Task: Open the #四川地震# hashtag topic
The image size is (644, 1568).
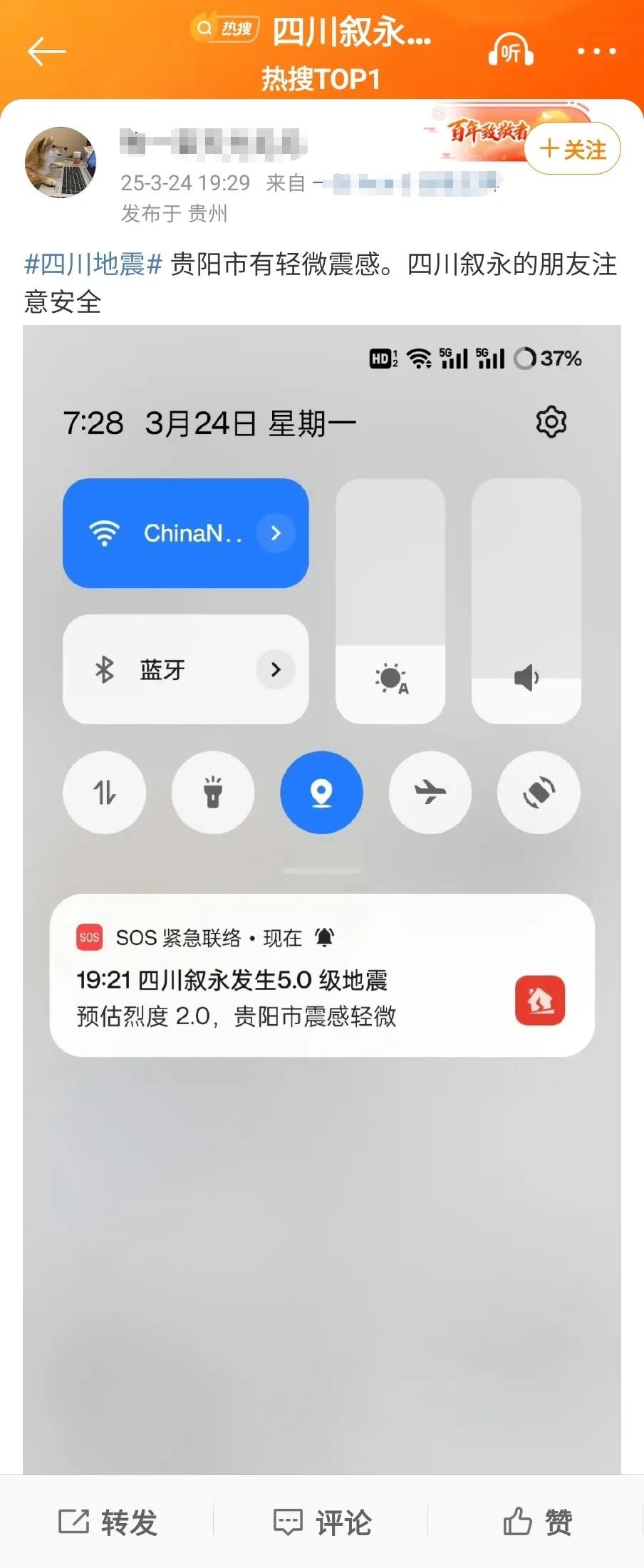Action: [x=93, y=264]
